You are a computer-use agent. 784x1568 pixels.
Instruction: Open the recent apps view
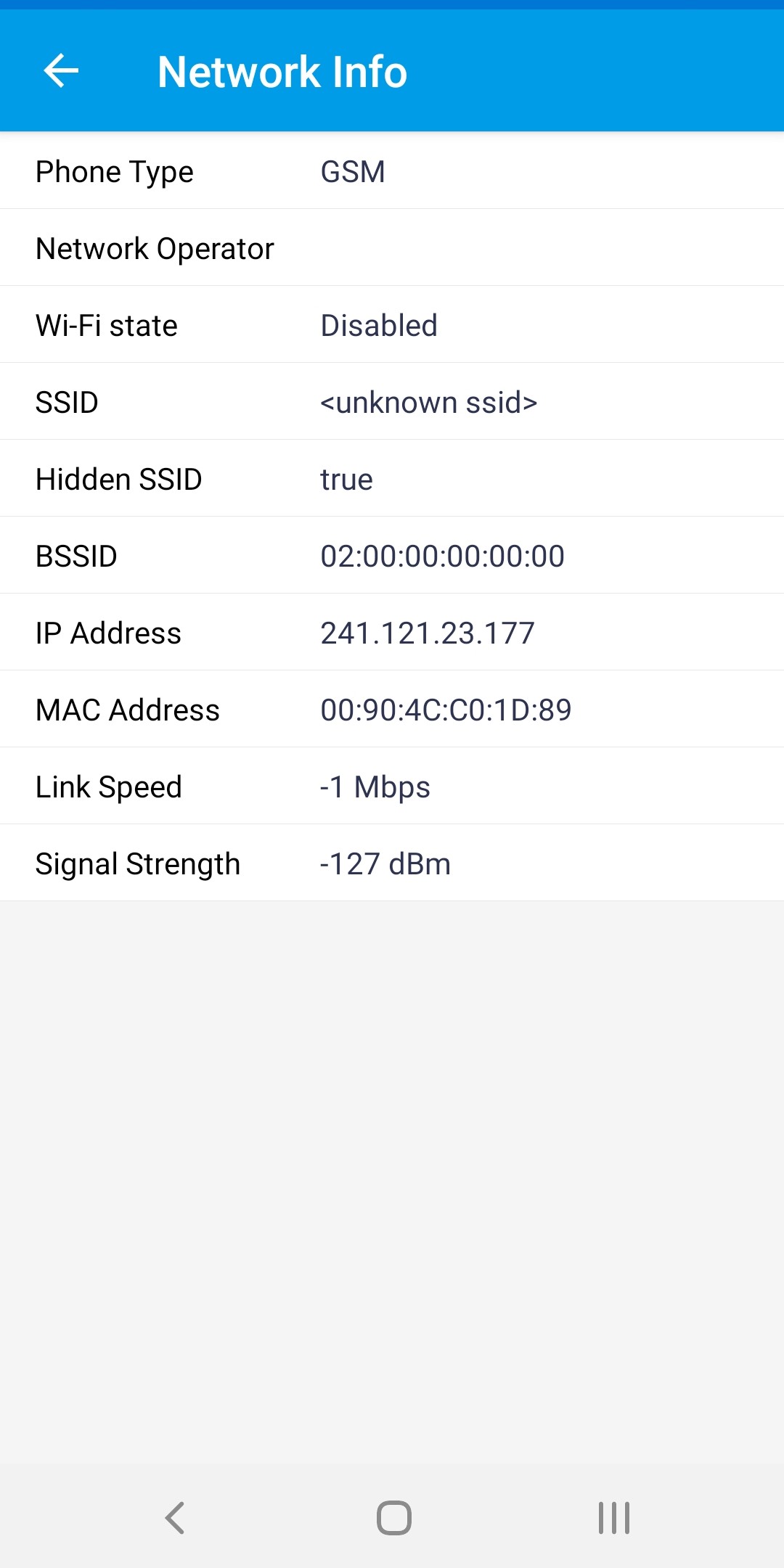[x=613, y=1517]
